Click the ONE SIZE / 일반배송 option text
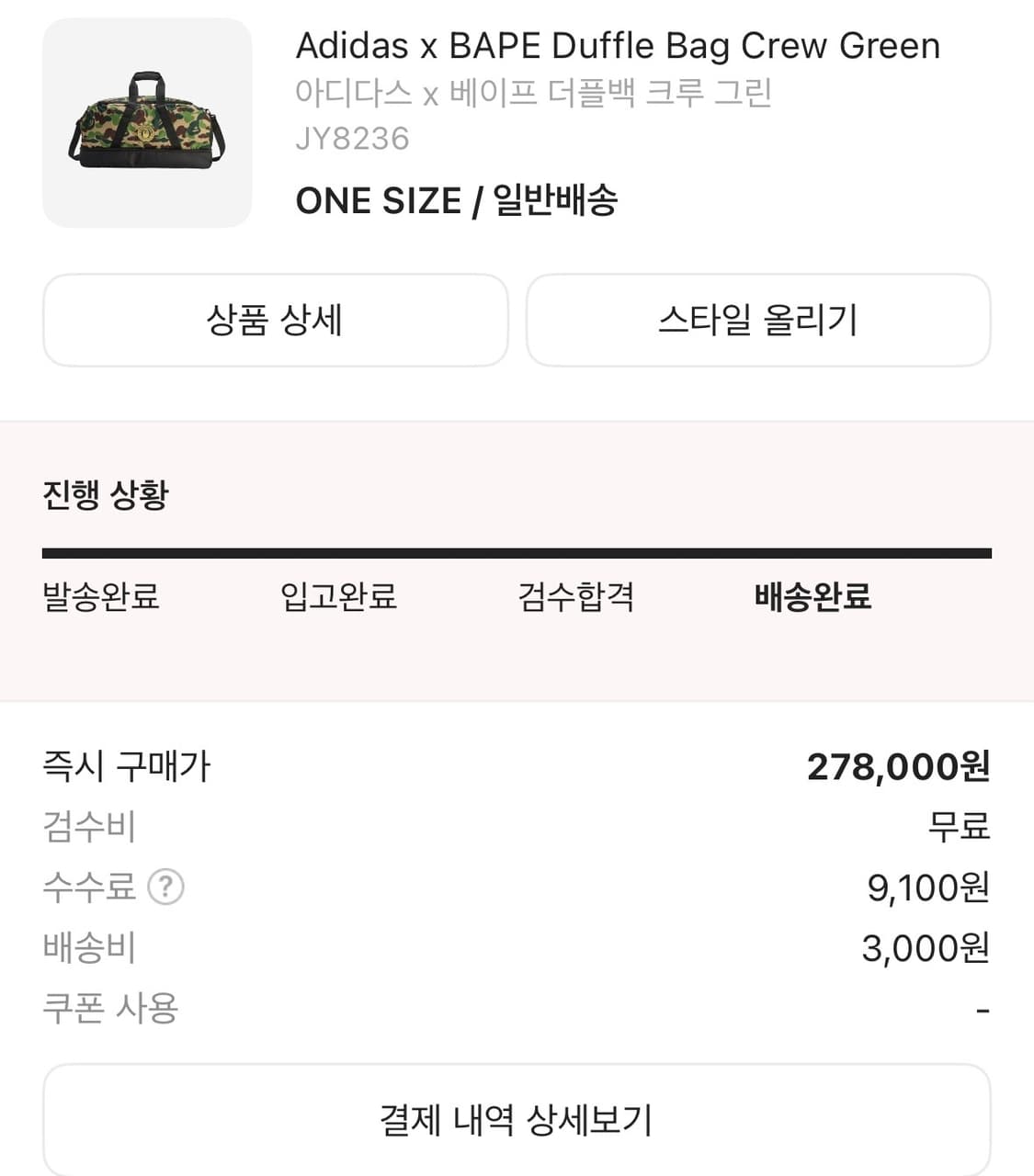The height and width of the screenshot is (1176, 1034). pyautogui.click(x=458, y=200)
